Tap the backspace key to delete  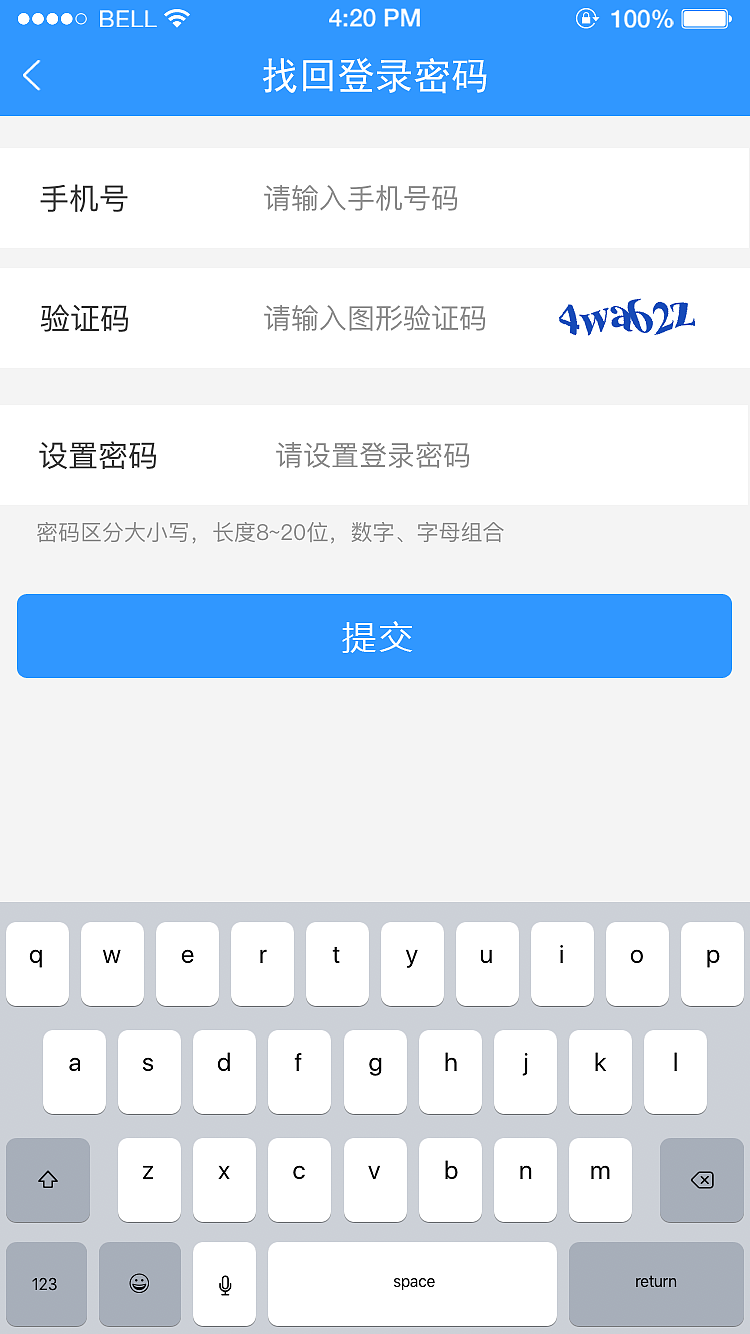tap(702, 1180)
